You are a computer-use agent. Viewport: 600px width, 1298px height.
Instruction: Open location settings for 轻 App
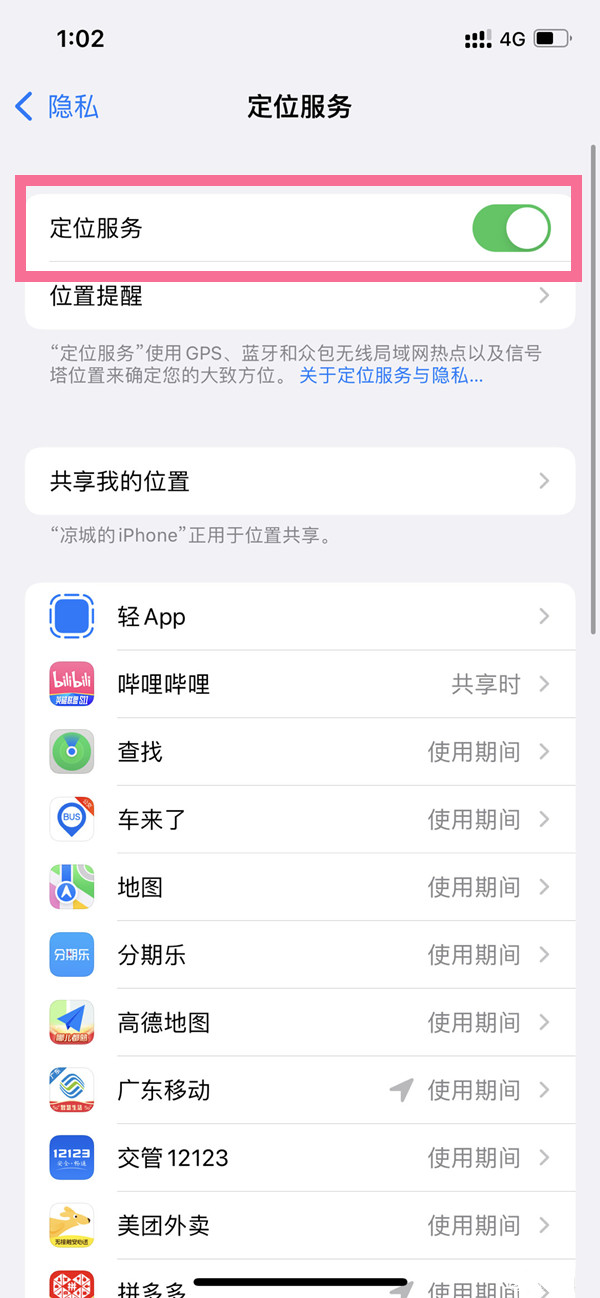[300, 617]
